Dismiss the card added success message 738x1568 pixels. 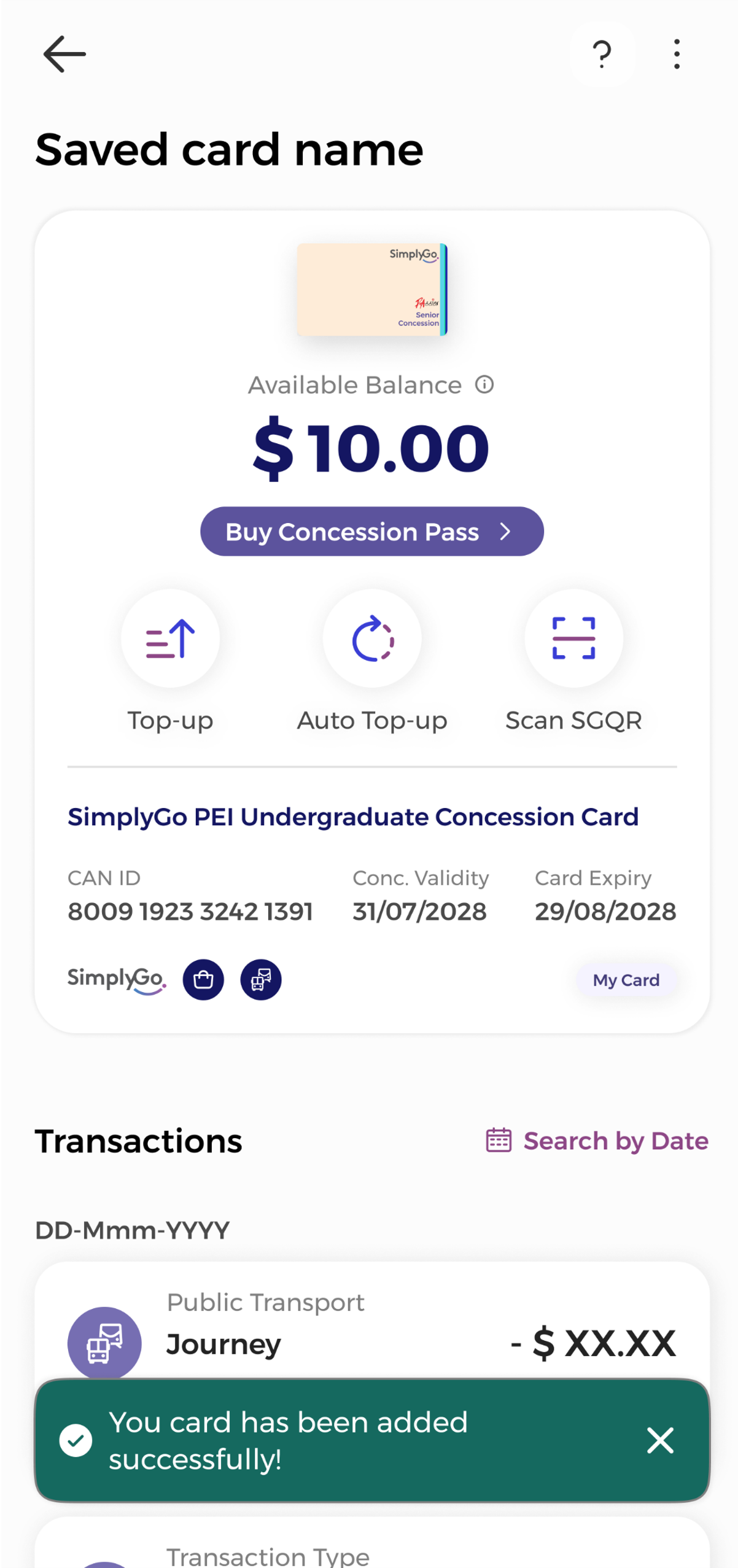[660, 1440]
